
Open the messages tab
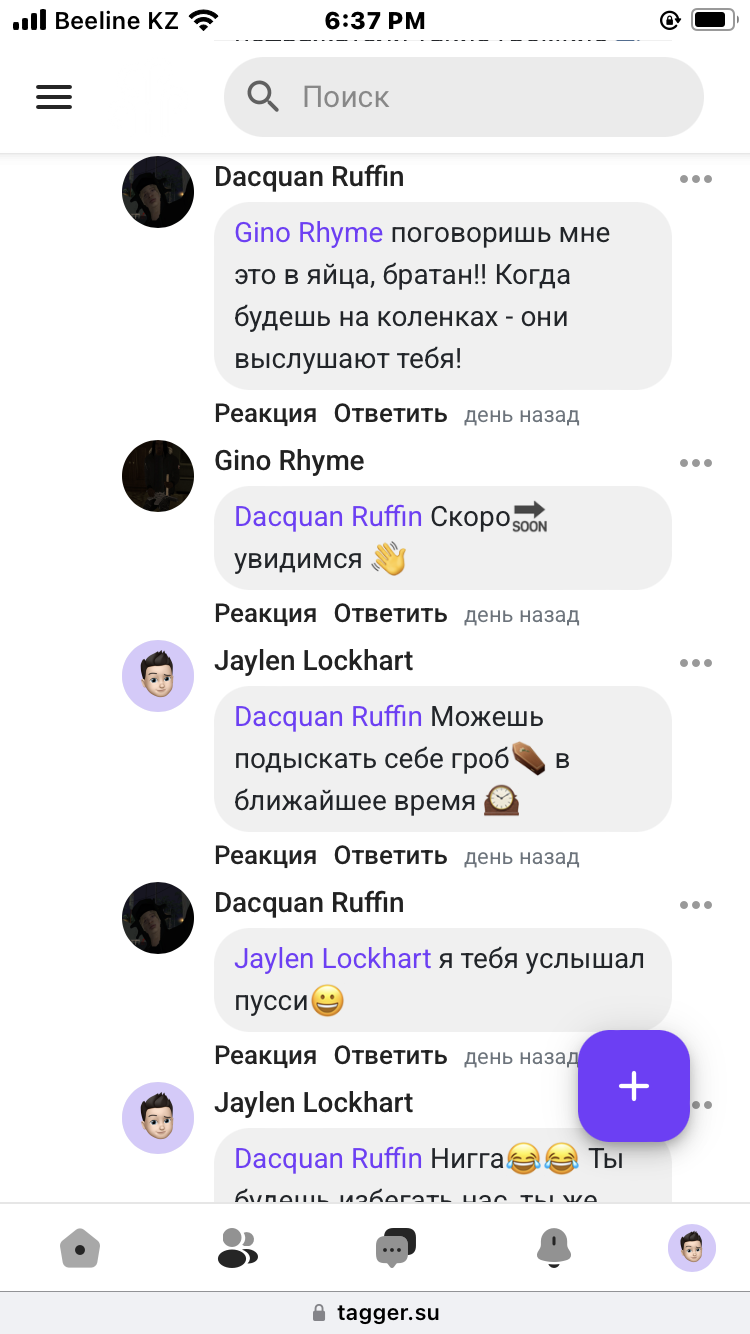(395, 1249)
